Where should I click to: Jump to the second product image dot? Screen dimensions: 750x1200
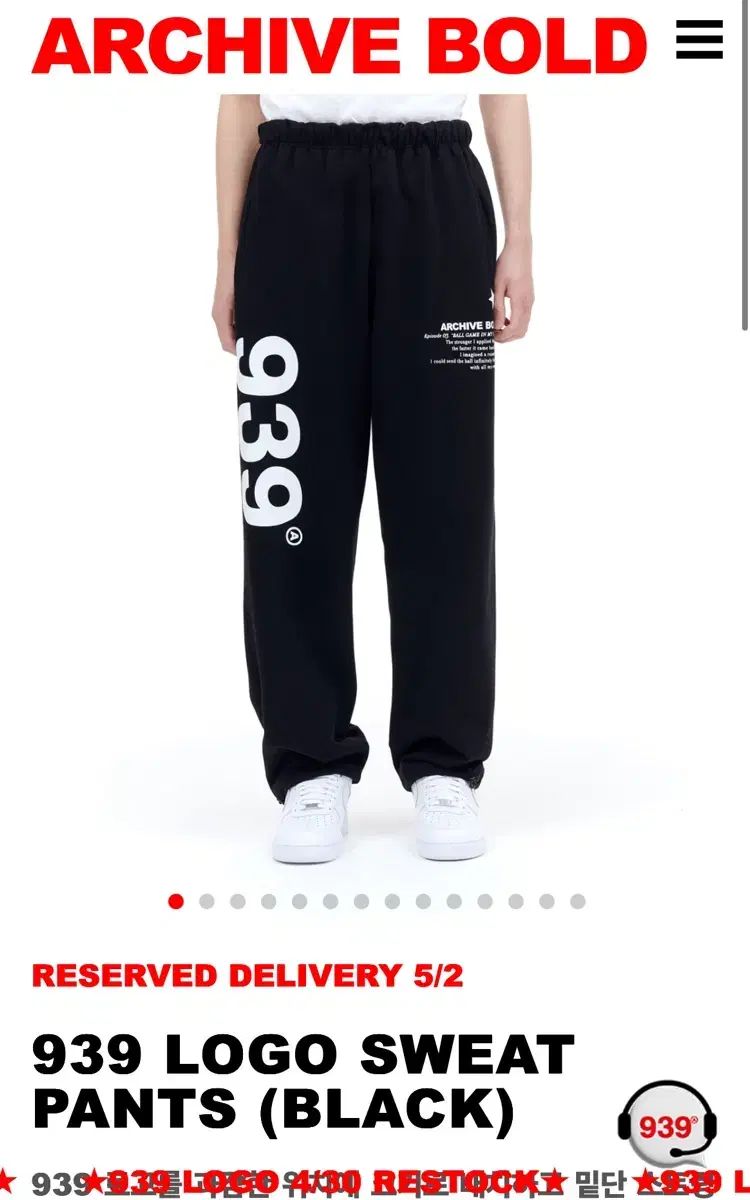pos(207,901)
